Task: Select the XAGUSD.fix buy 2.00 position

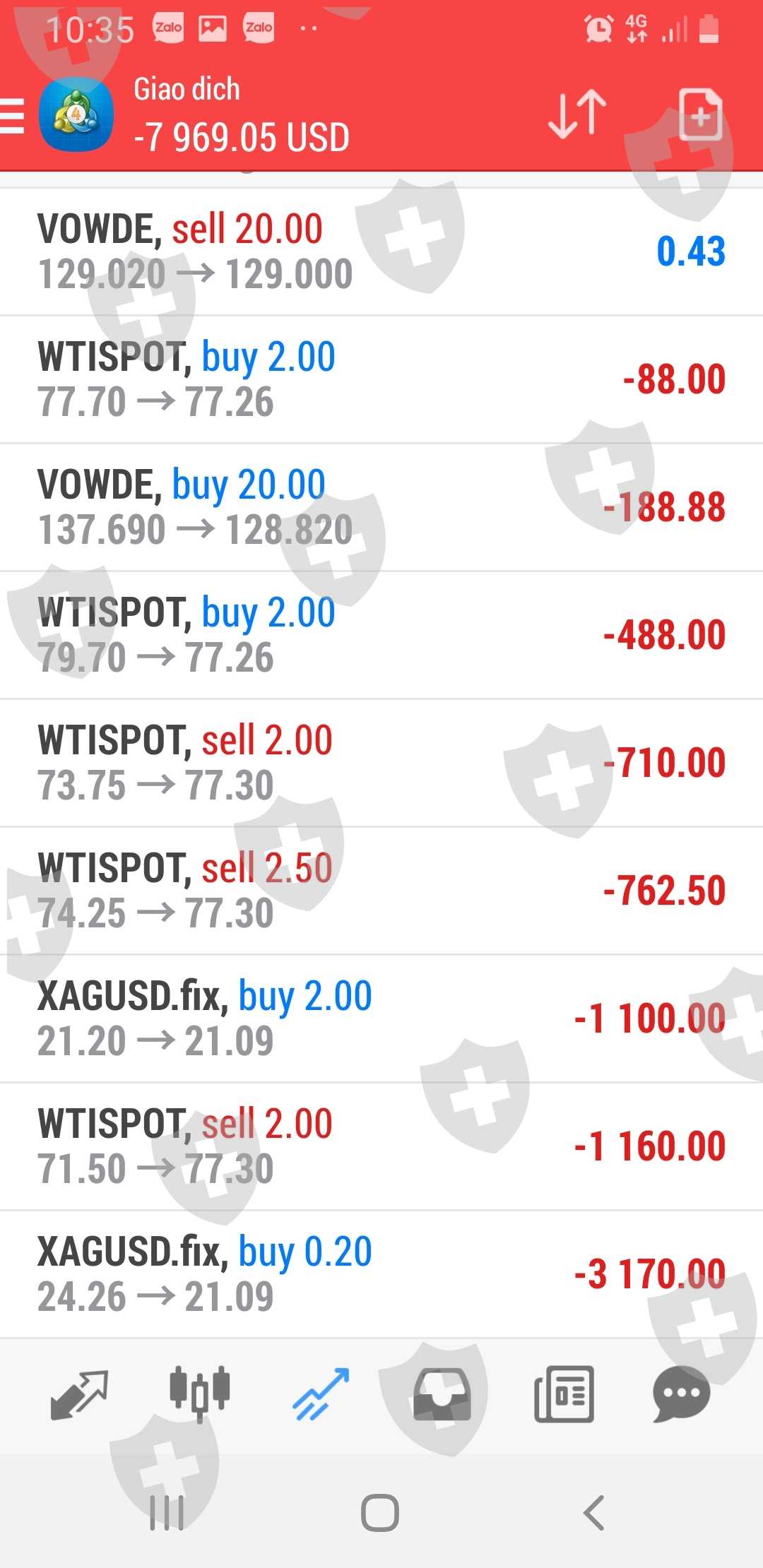Action: click(x=381, y=1018)
